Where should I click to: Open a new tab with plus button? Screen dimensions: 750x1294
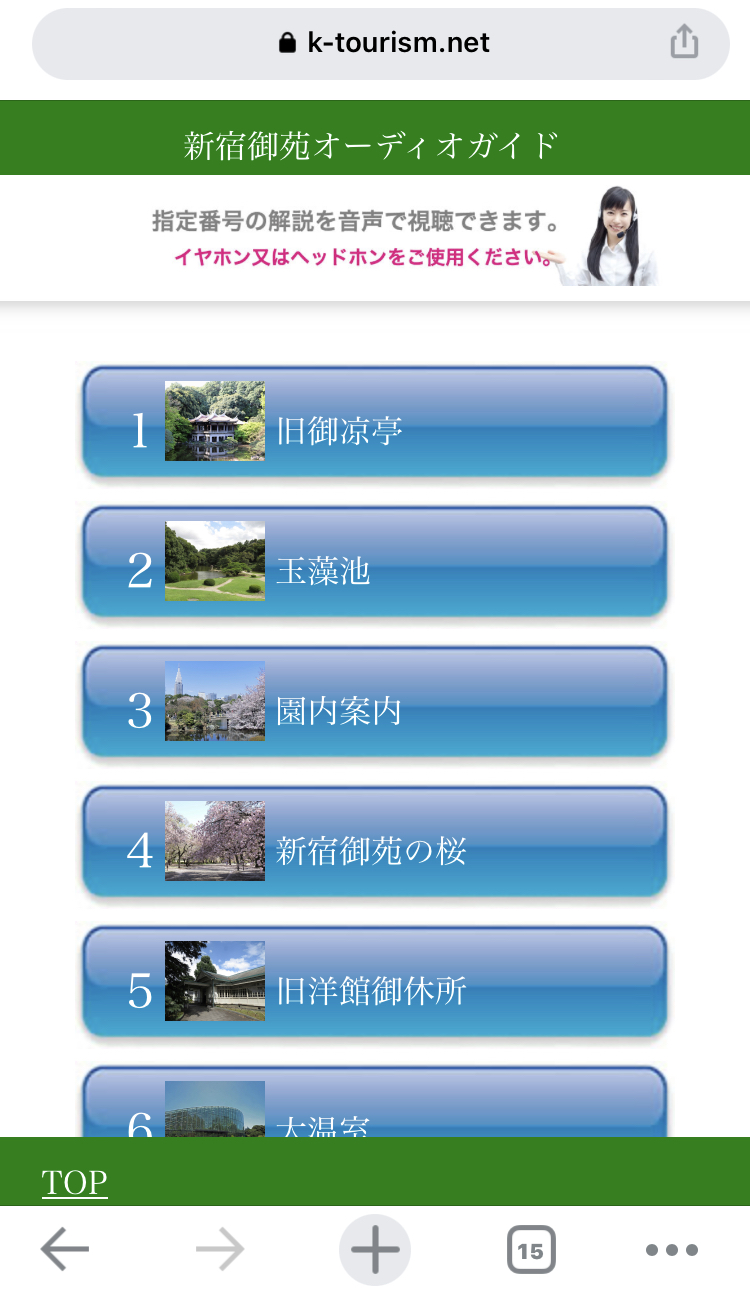(x=375, y=1250)
